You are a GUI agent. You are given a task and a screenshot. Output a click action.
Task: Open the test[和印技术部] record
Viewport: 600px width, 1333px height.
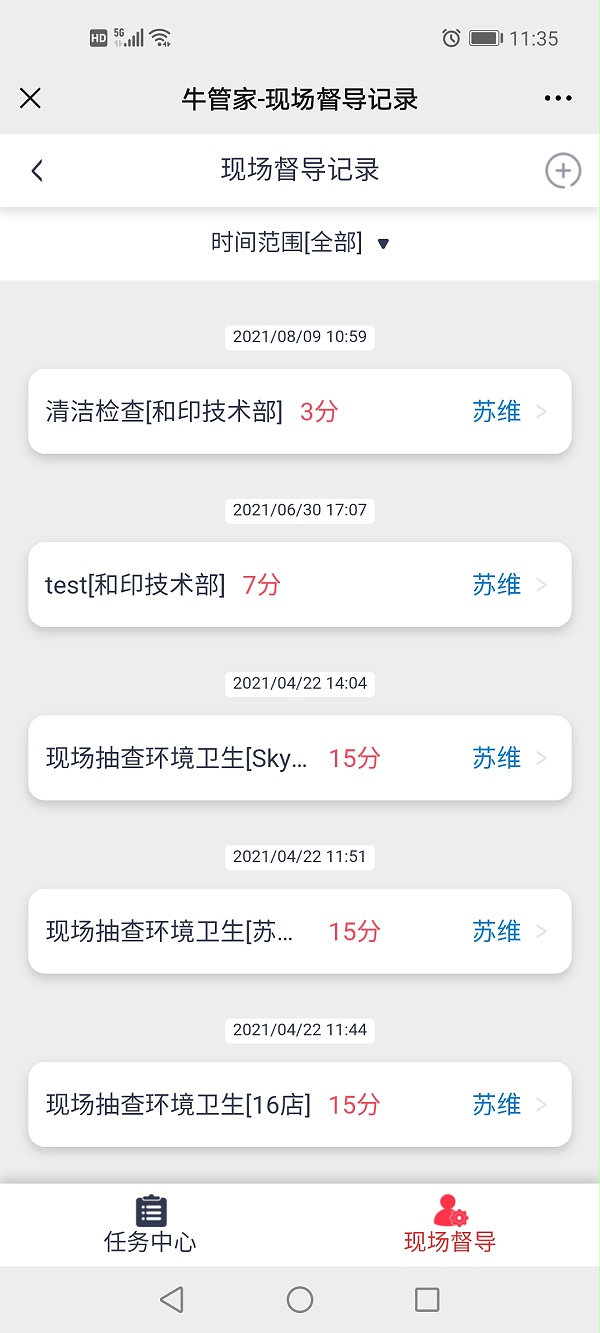coord(300,585)
